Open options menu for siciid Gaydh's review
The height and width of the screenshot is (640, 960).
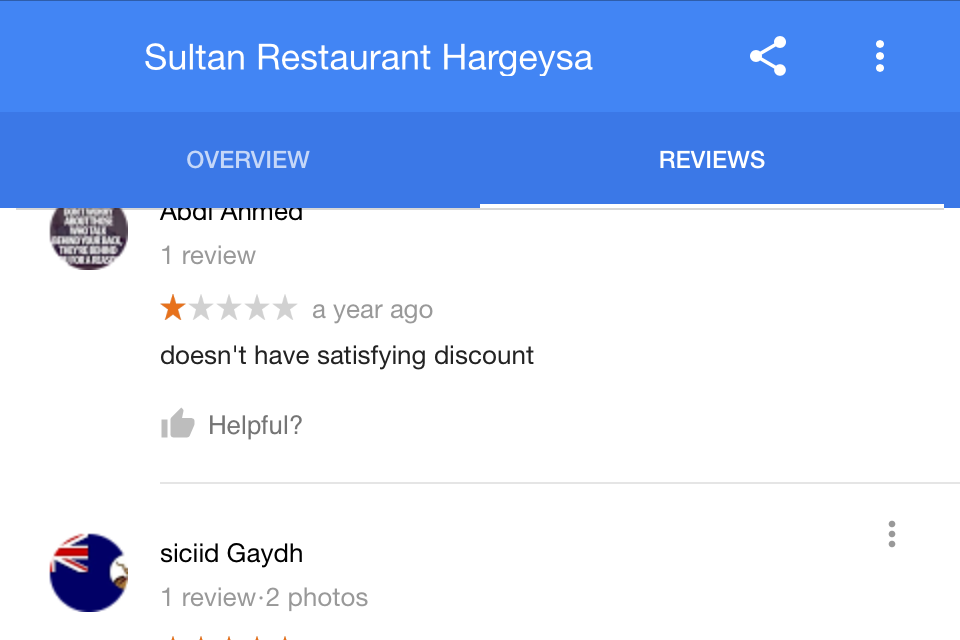[x=891, y=535]
